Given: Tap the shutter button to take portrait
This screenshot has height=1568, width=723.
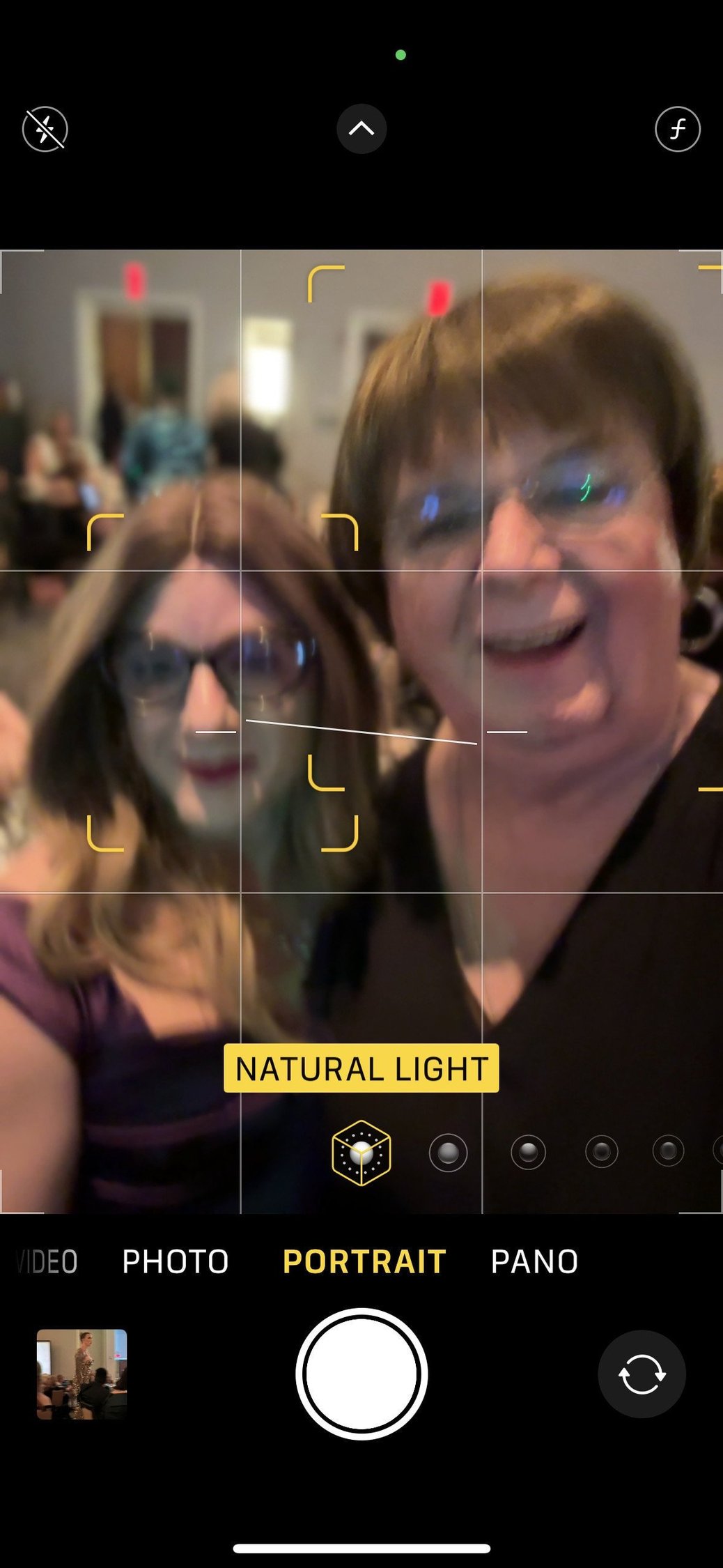Looking at the screenshot, I should pyautogui.click(x=361, y=1374).
